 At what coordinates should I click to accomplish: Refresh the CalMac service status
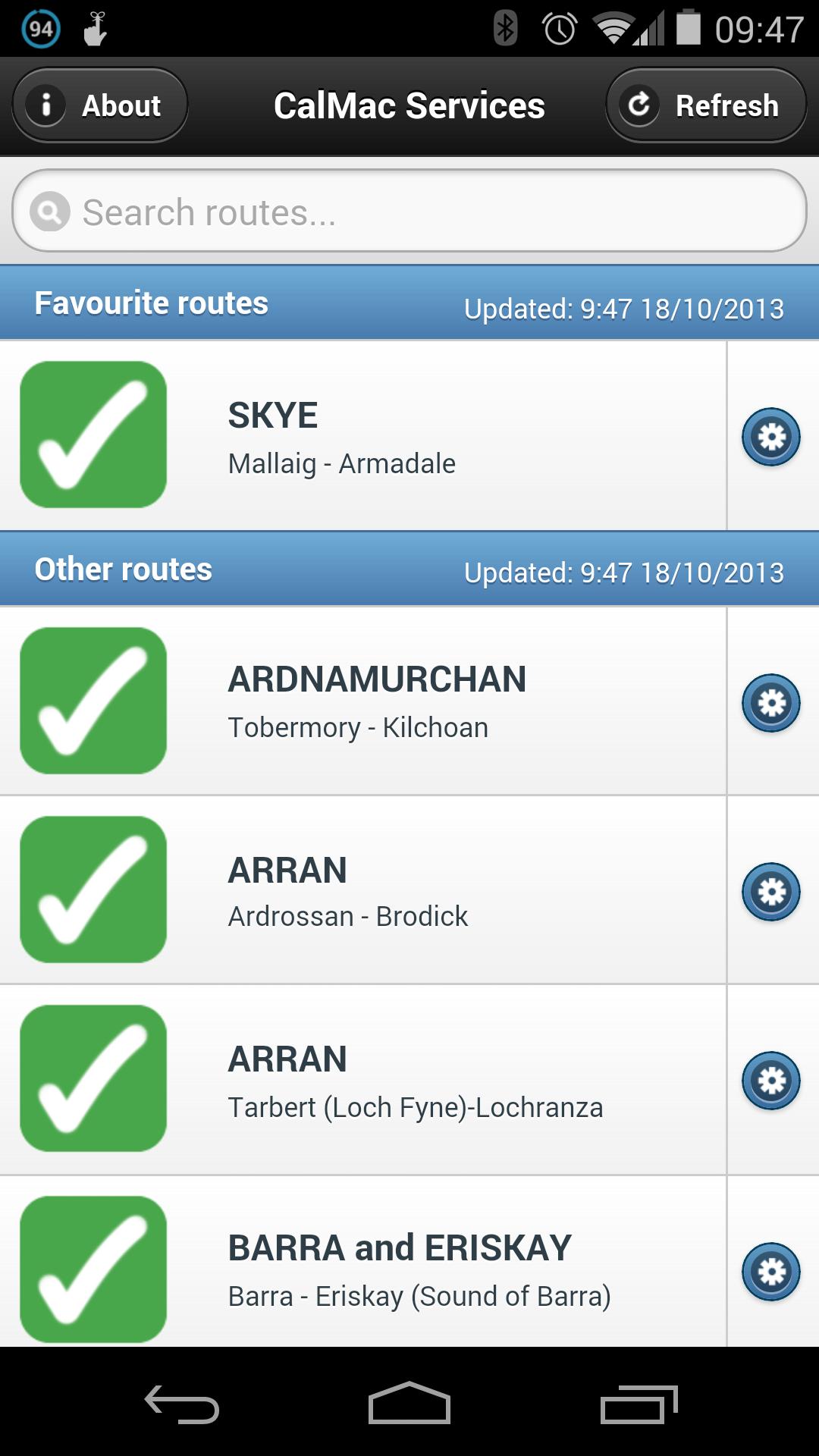click(x=705, y=105)
